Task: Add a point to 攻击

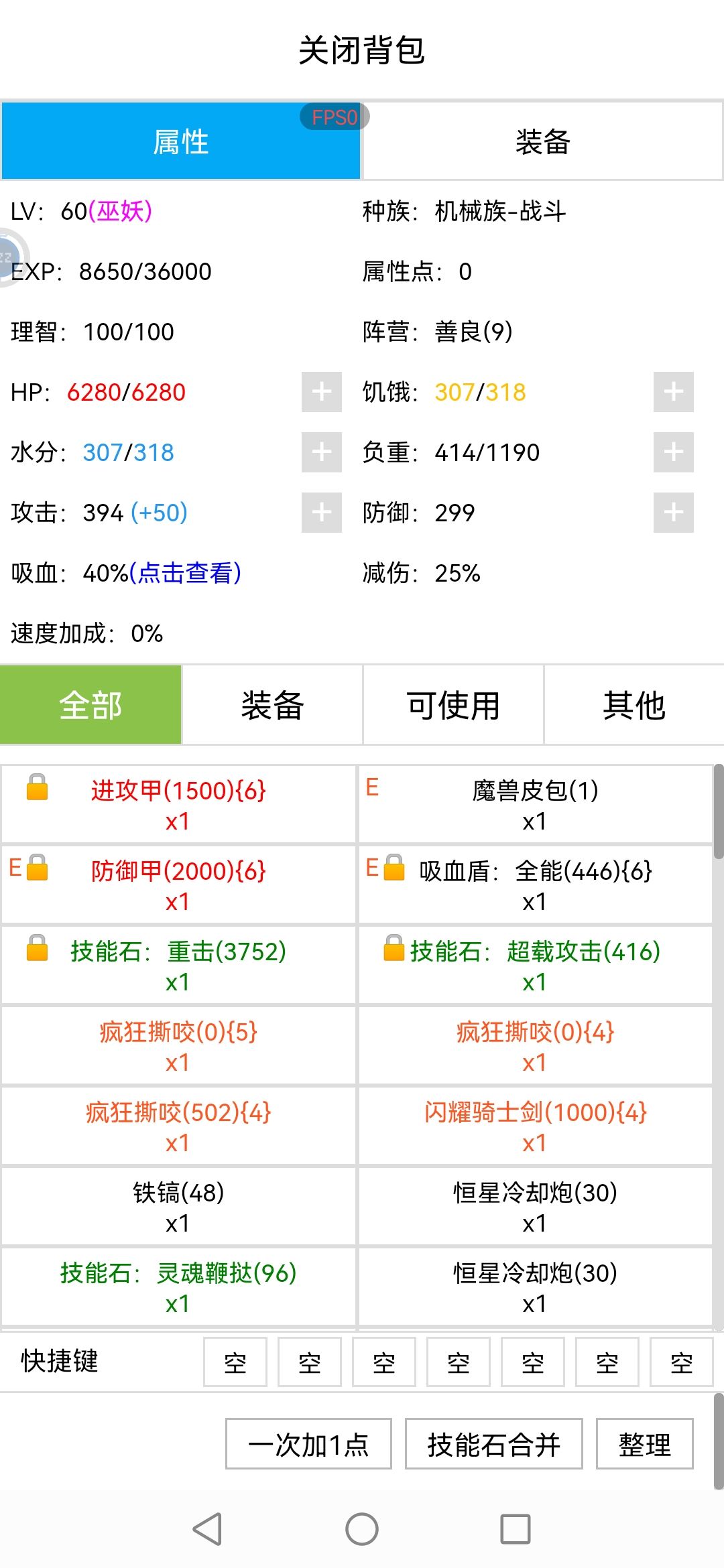Action: (322, 513)
